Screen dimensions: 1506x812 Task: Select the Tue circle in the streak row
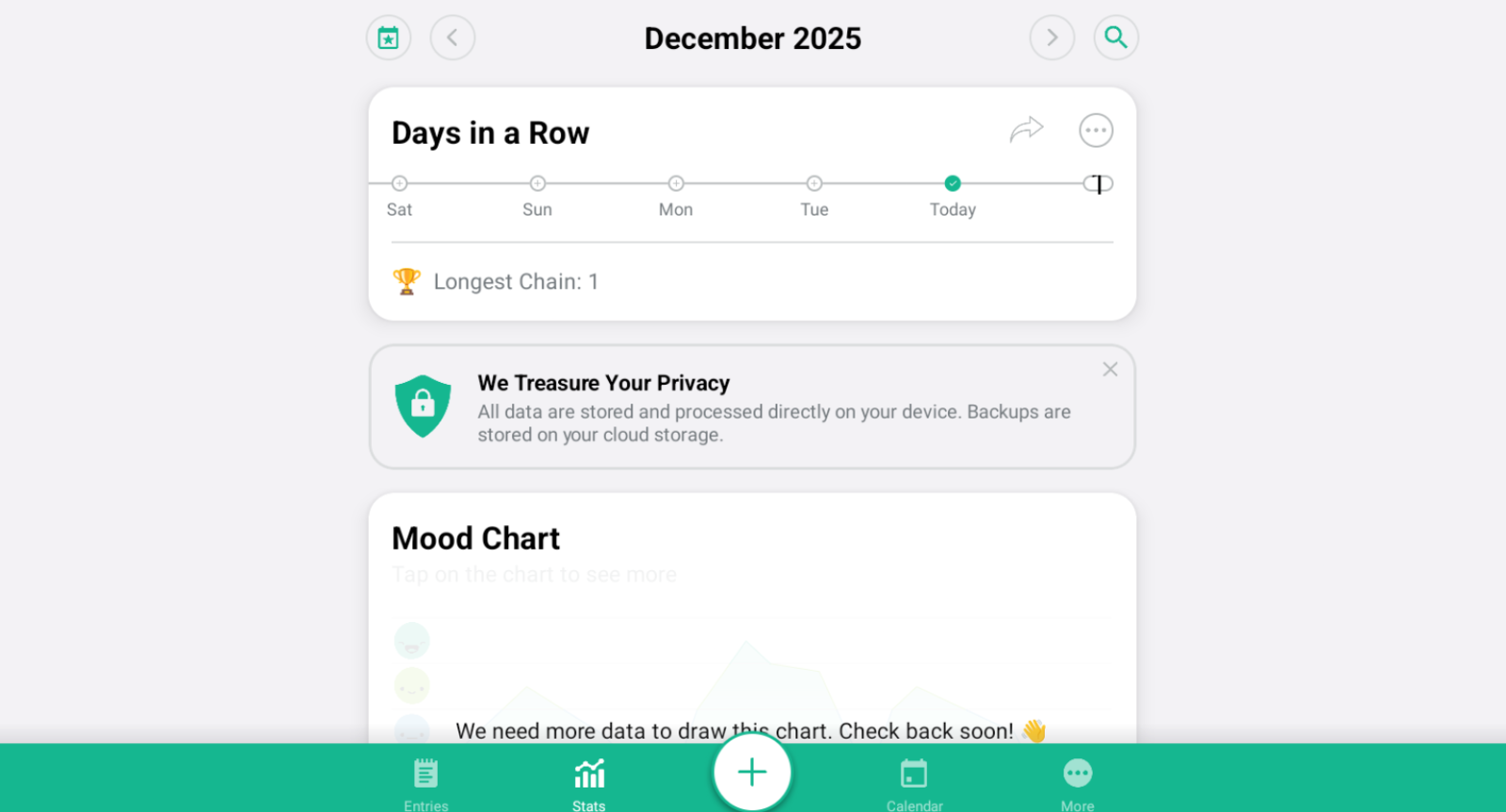814,183
